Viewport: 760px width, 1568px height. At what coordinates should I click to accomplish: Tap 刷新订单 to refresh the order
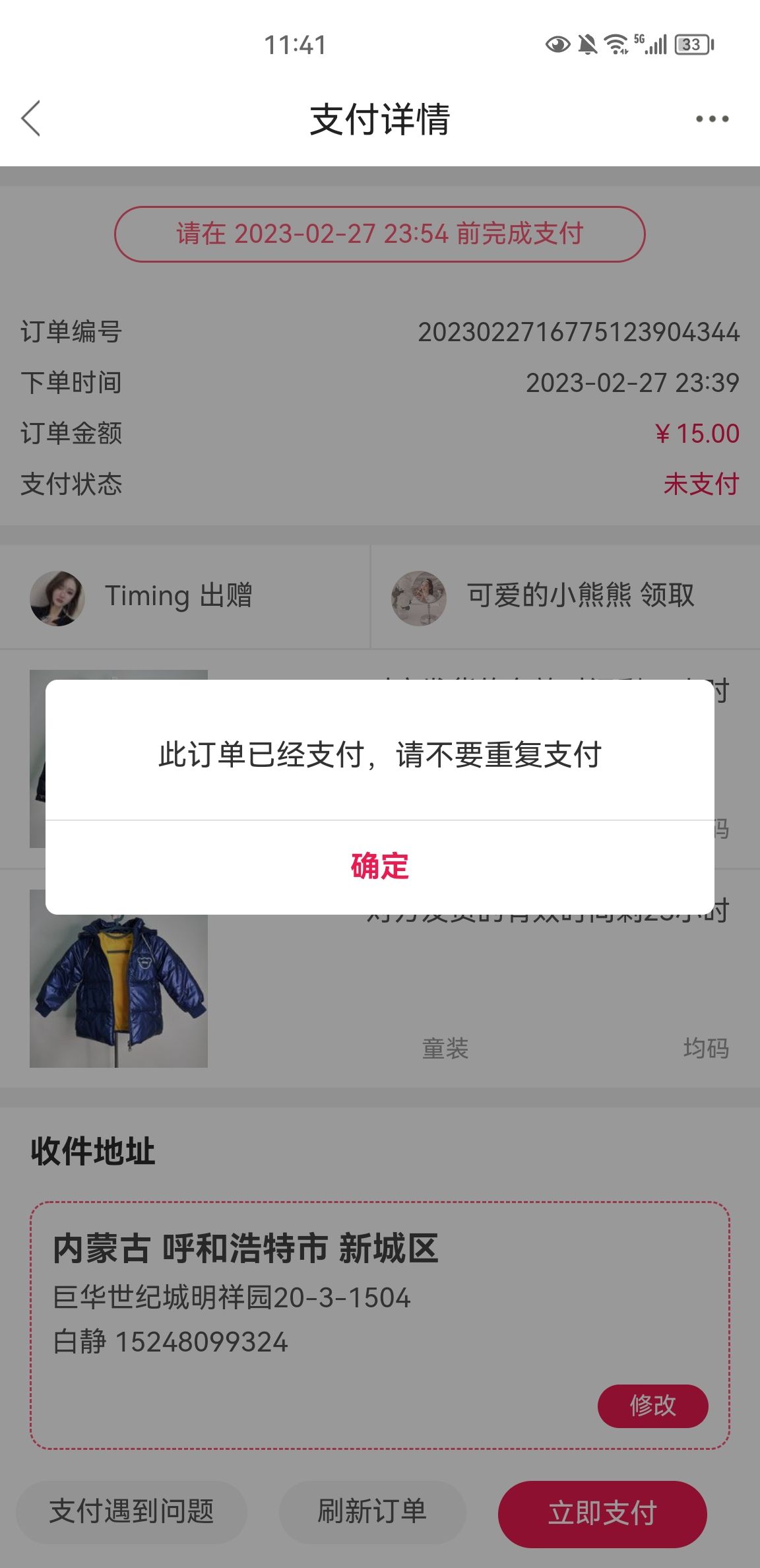[x=372, y=1511]
